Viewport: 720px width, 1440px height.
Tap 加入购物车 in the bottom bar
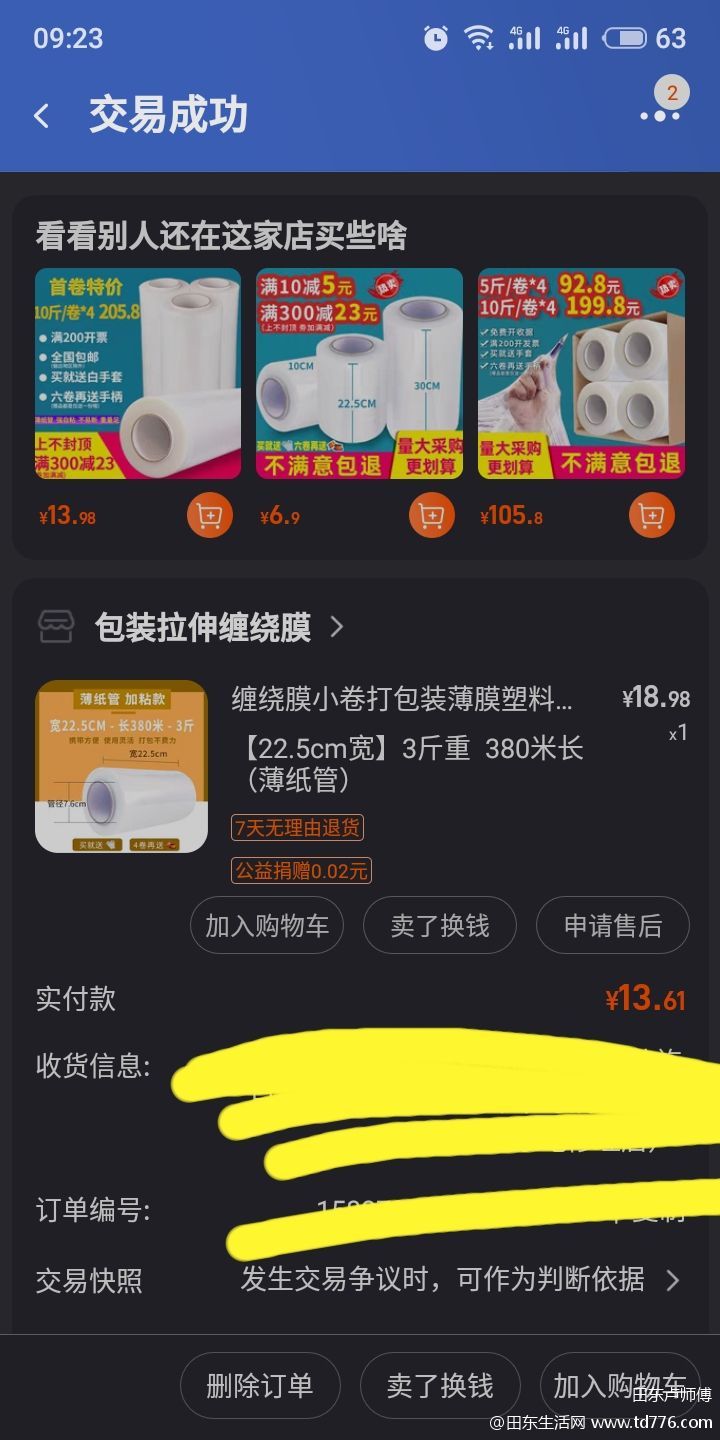coord(620,1386)
